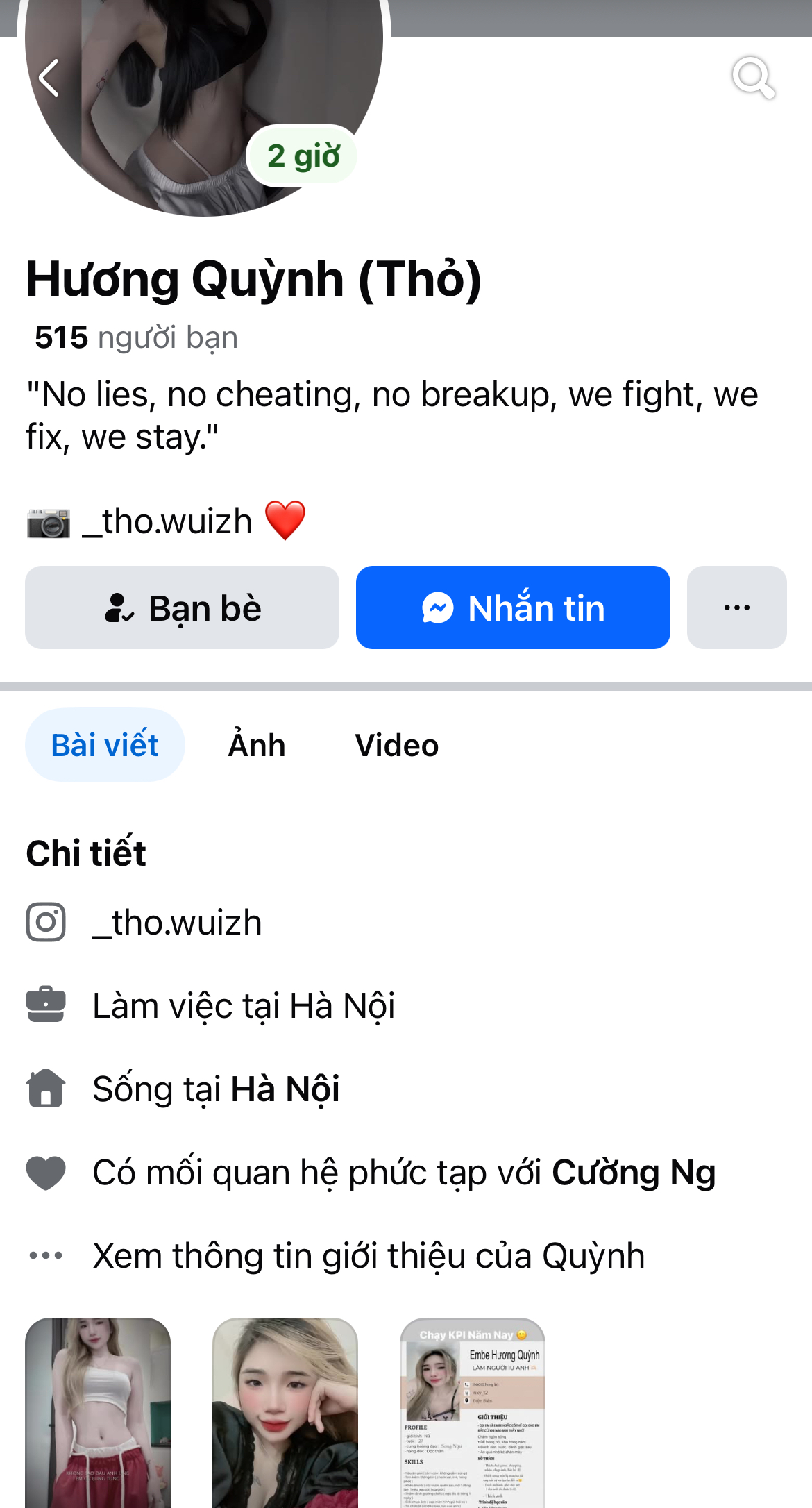View Cường Ng's profile from relationship

(633, 1173)
